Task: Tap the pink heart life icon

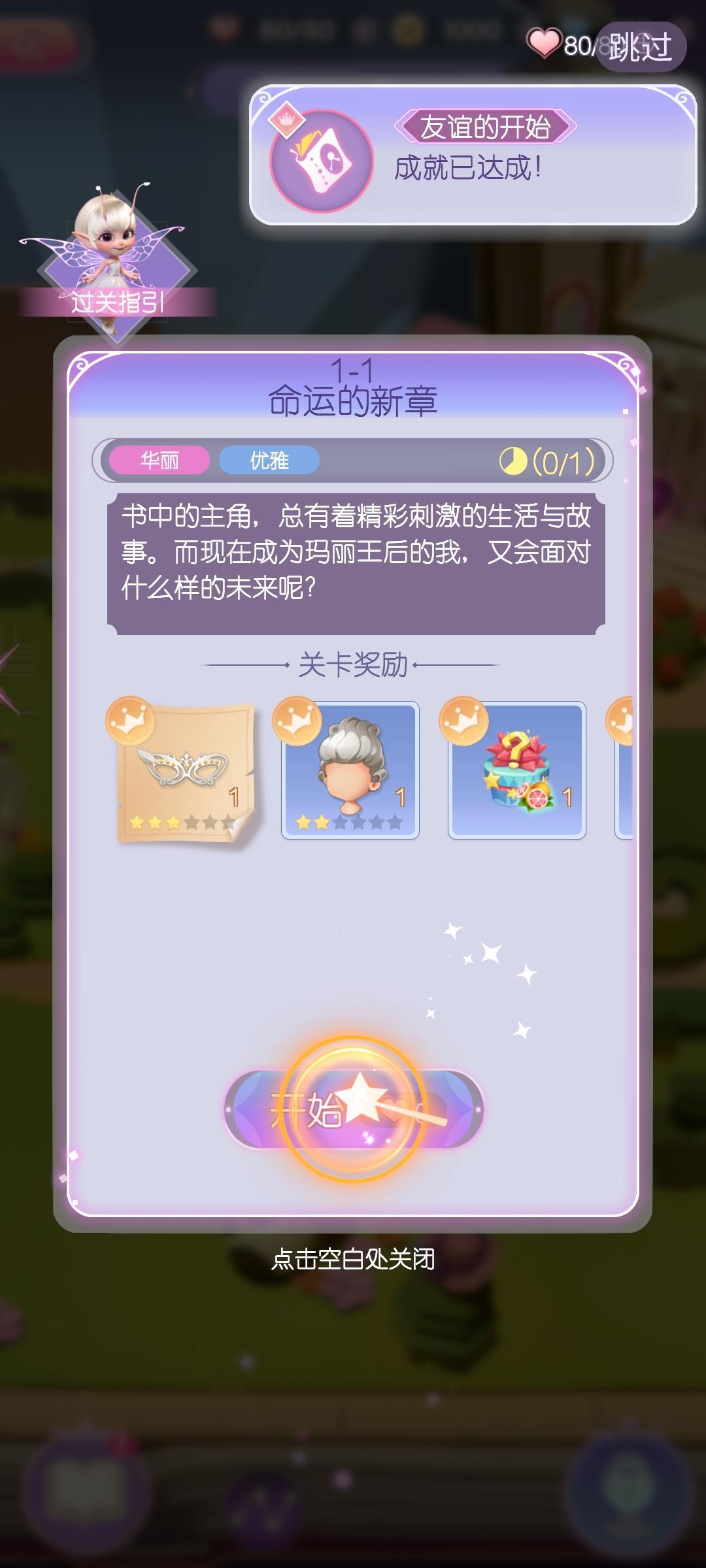Action: [544, 42]
